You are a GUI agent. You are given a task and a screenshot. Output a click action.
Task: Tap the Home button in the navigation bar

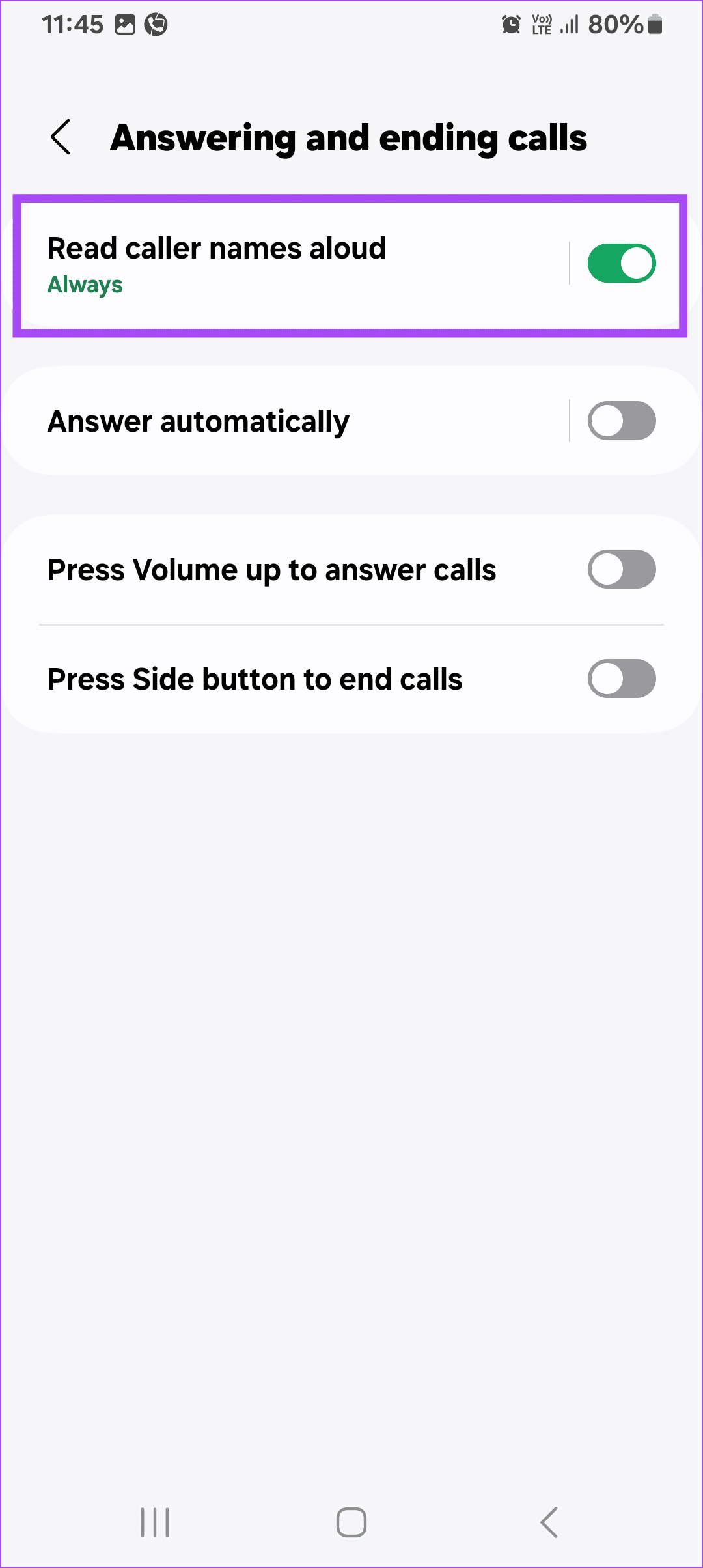pos(351,1522)
